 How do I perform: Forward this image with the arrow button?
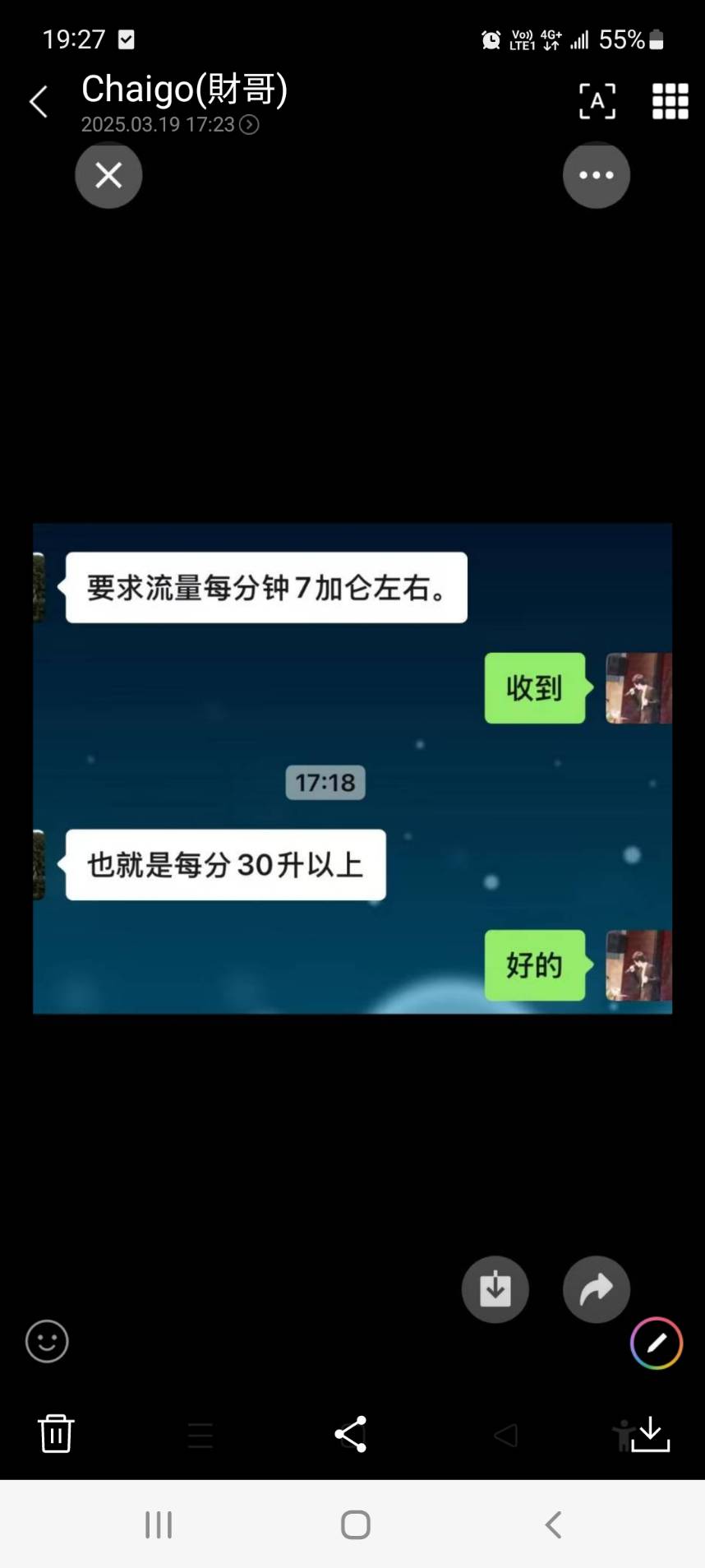point(596,1288)
